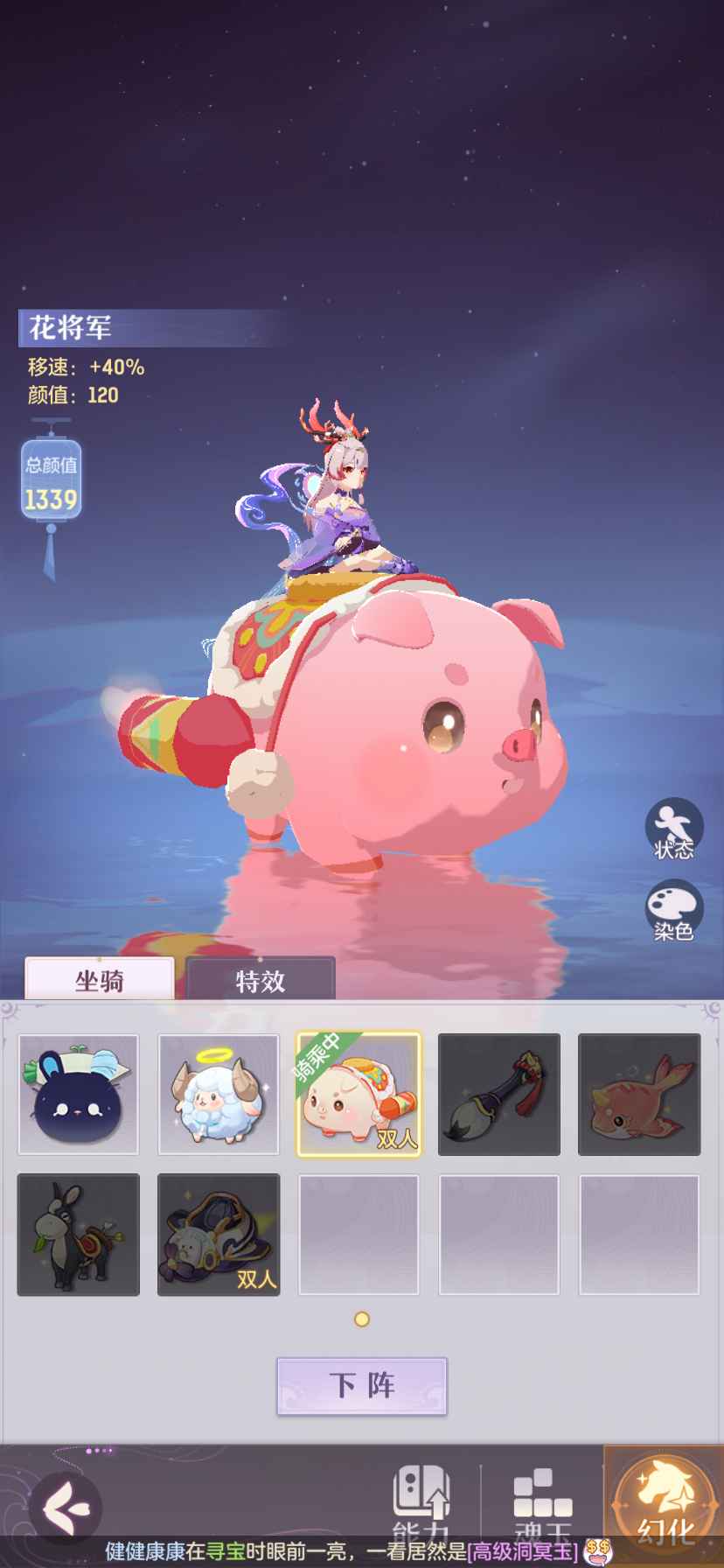724x1568 pixels.
Task: Pick the locked calligraphy brush mount
Action: coord(498,1094)
